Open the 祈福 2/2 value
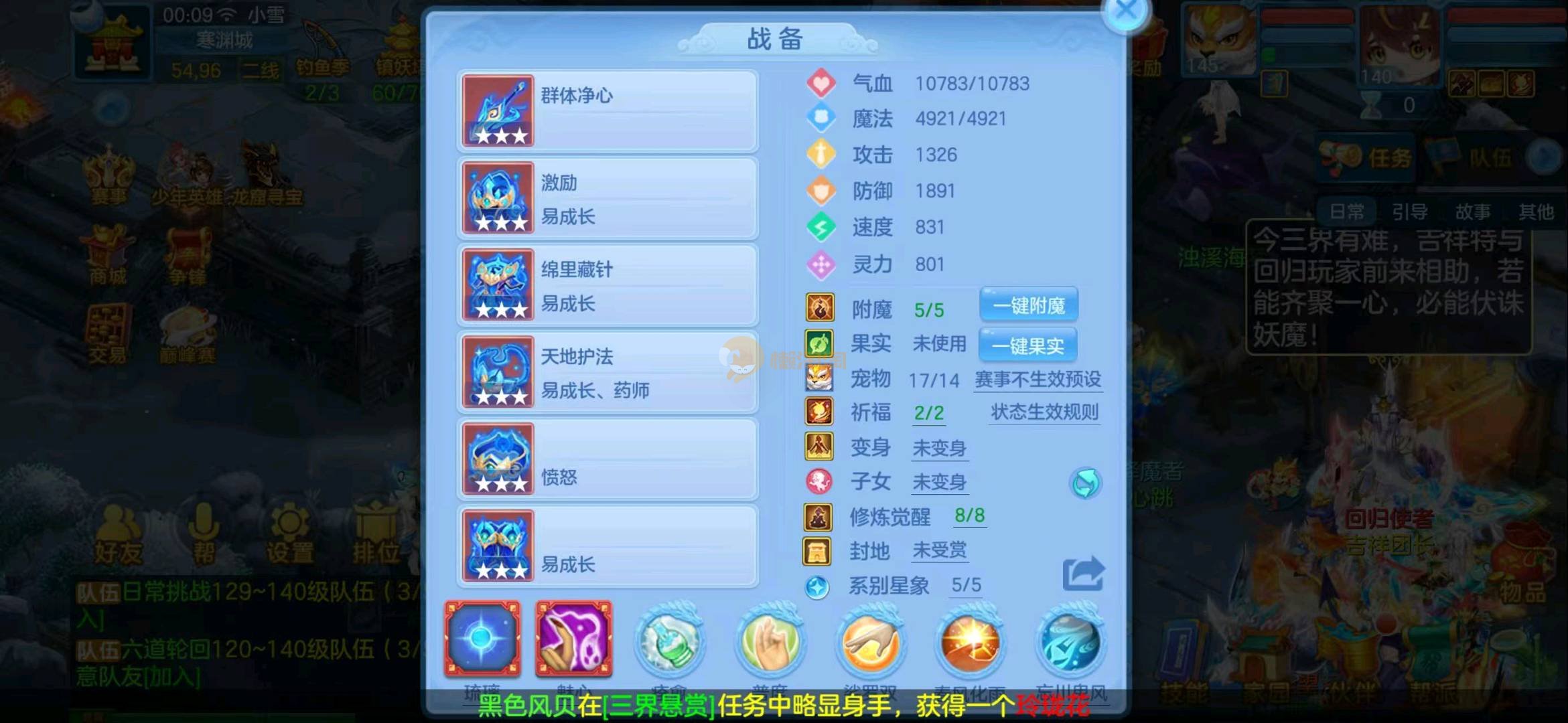The height and width of the screenshot is (723, 1568). coord(928,412)
